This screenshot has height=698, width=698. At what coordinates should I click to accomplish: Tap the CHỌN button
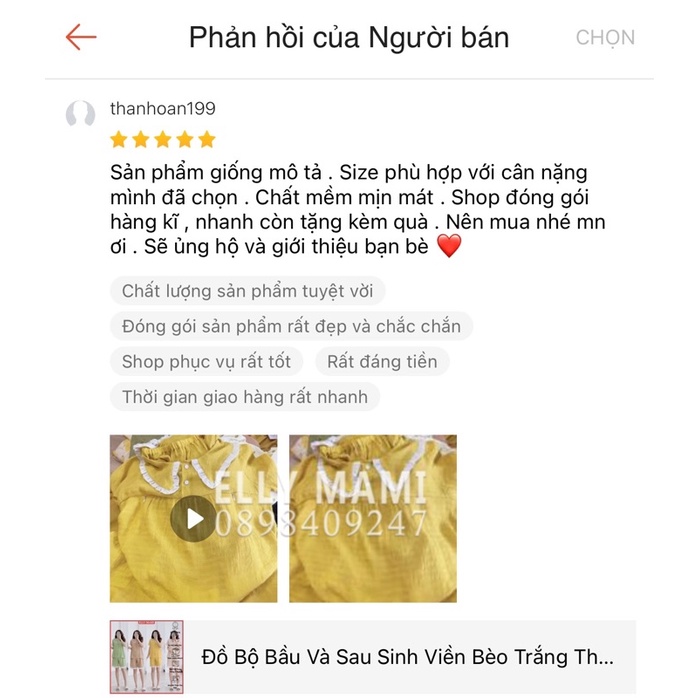click(x=604, y=38)
